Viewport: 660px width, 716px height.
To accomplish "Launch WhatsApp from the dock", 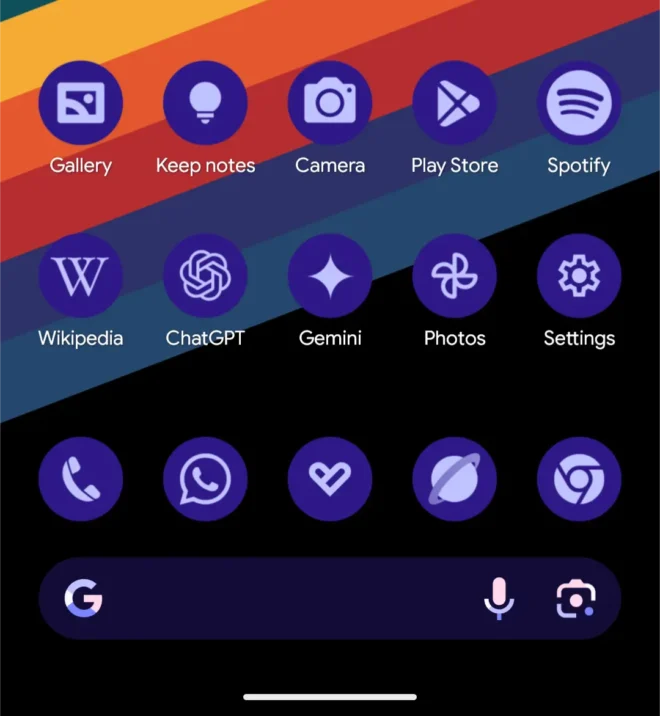I will coord(205,479).
